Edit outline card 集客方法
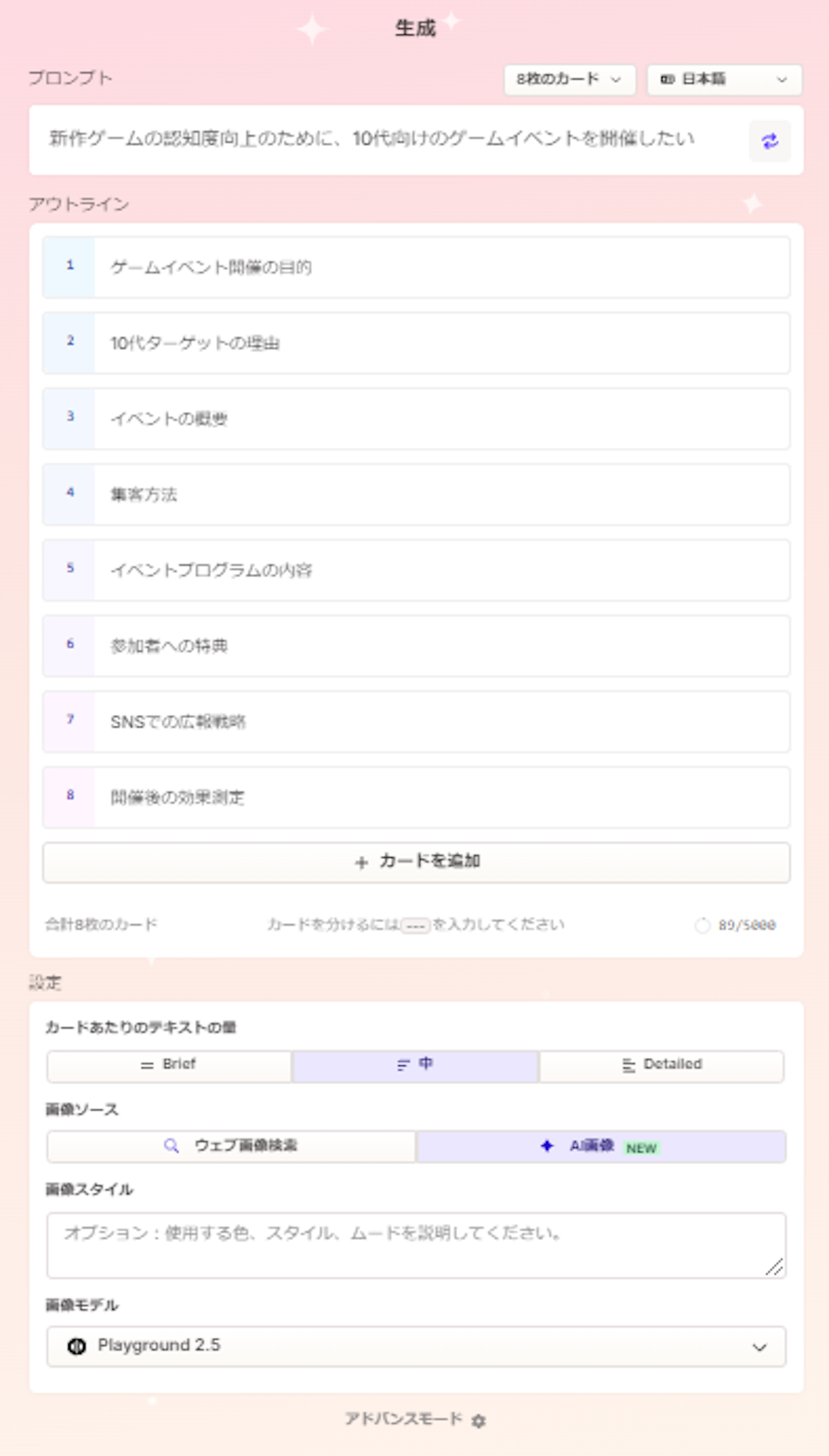The height and width of the screenshot is (1456, 829). point(440,495)
